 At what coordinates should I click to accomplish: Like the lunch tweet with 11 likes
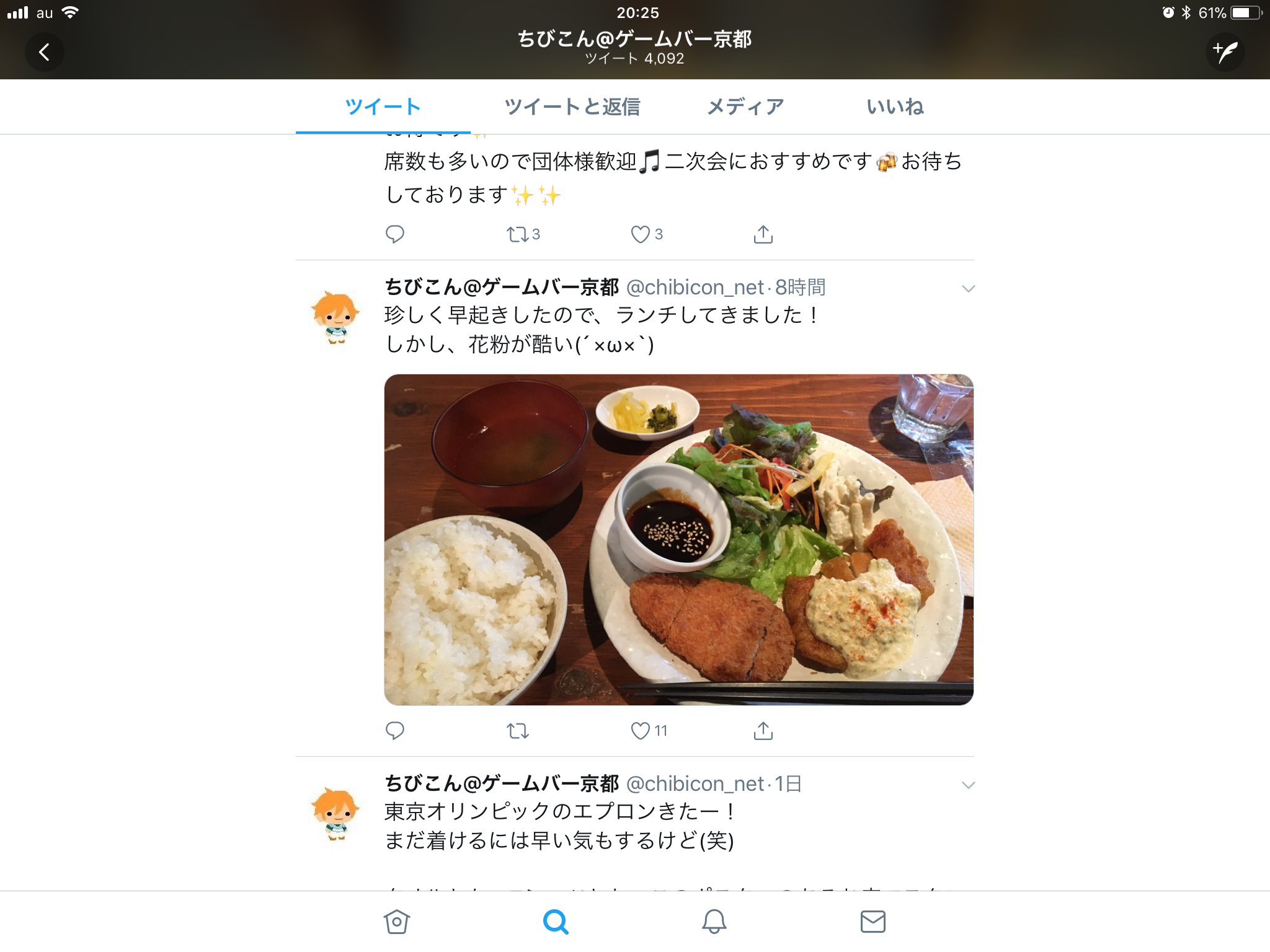(x=640, y=731)
